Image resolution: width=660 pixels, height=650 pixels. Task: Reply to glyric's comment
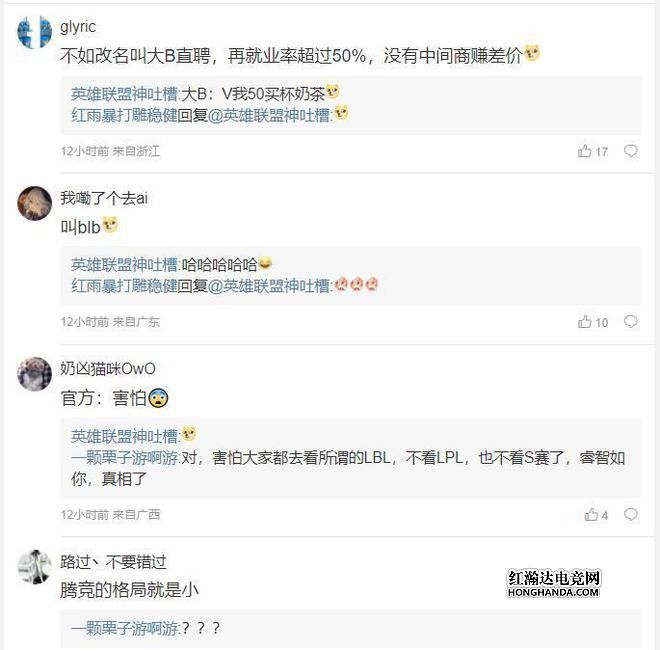pyautogui.click(x=631, y=151)
